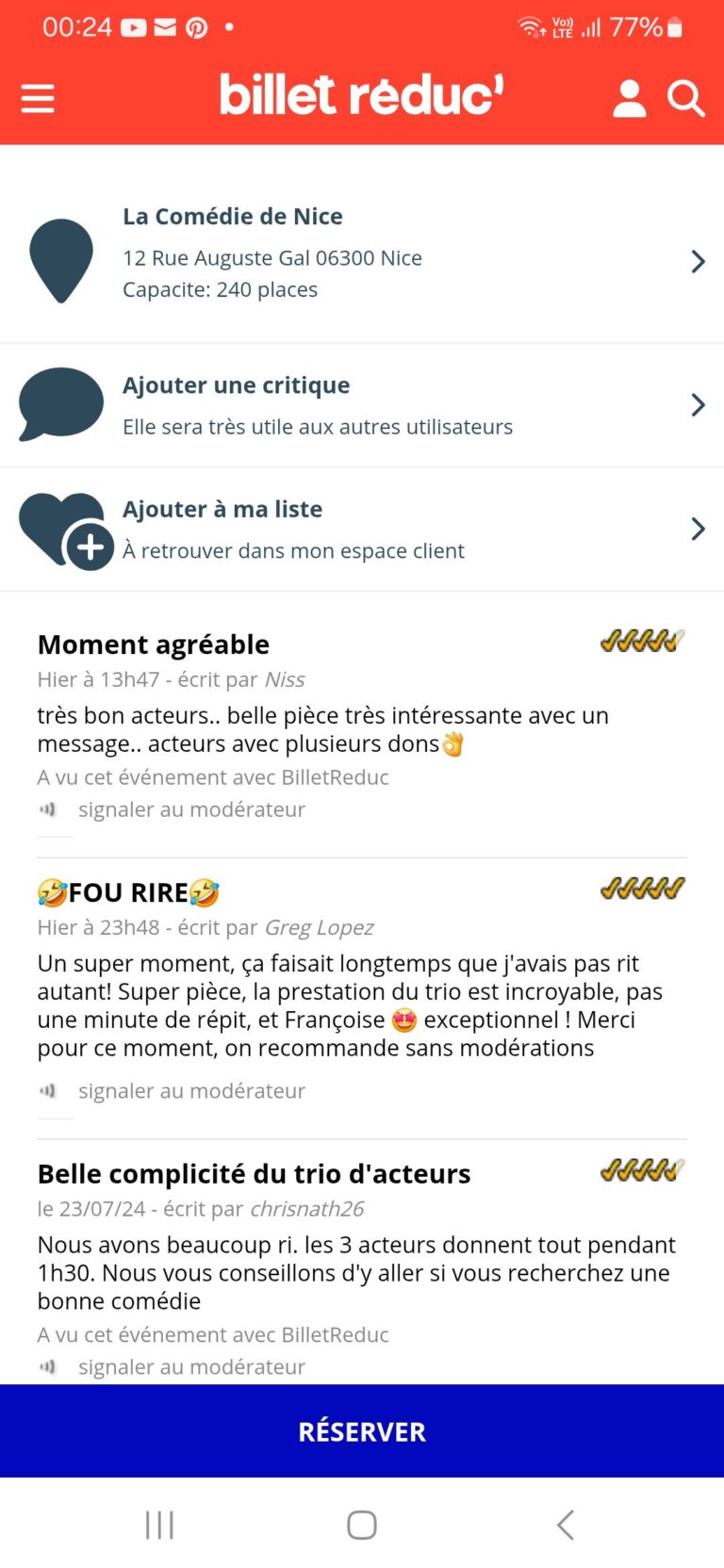
Task: Open the user account icon
Action: coord(629,97)
